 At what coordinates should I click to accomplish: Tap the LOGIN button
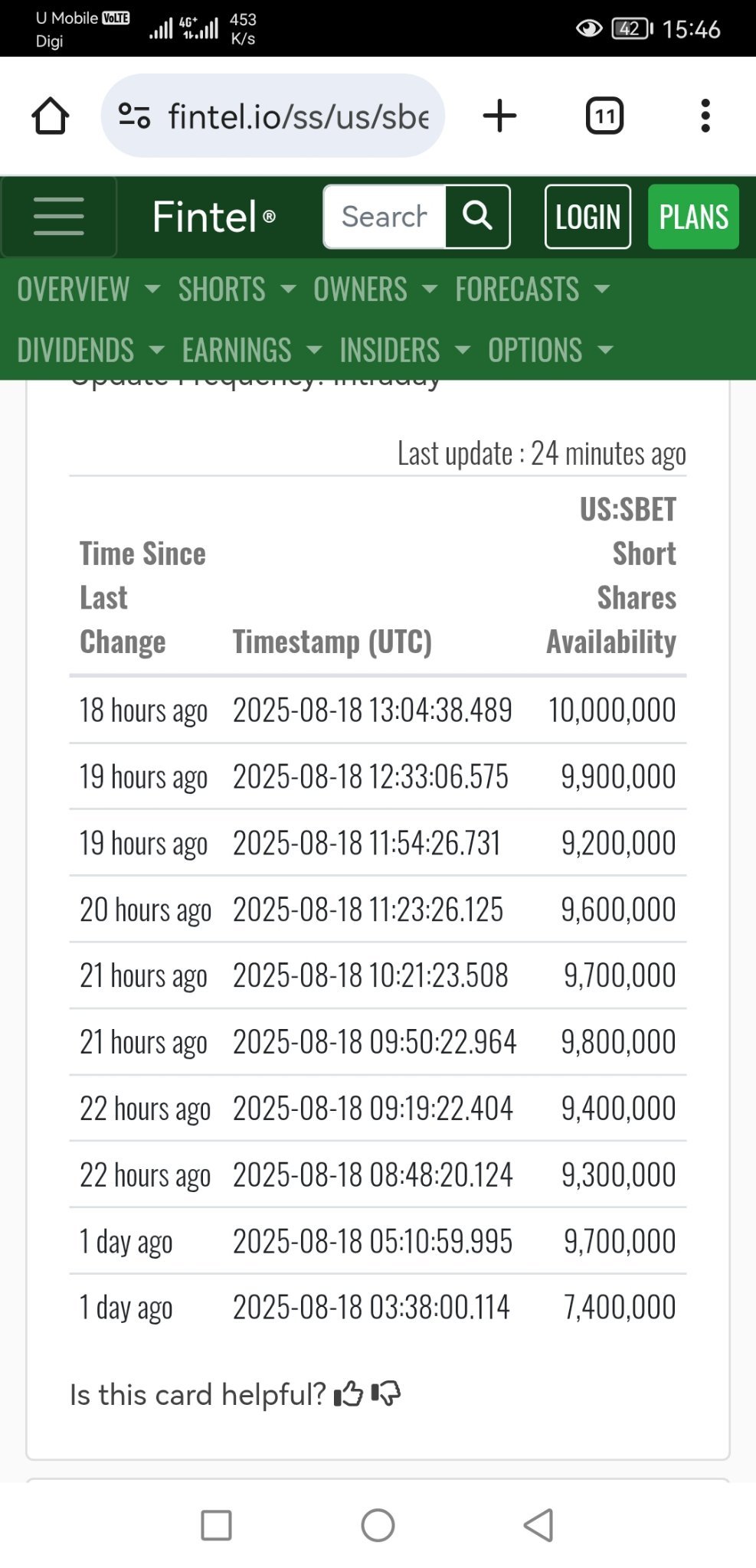click(x=587, y=217)
